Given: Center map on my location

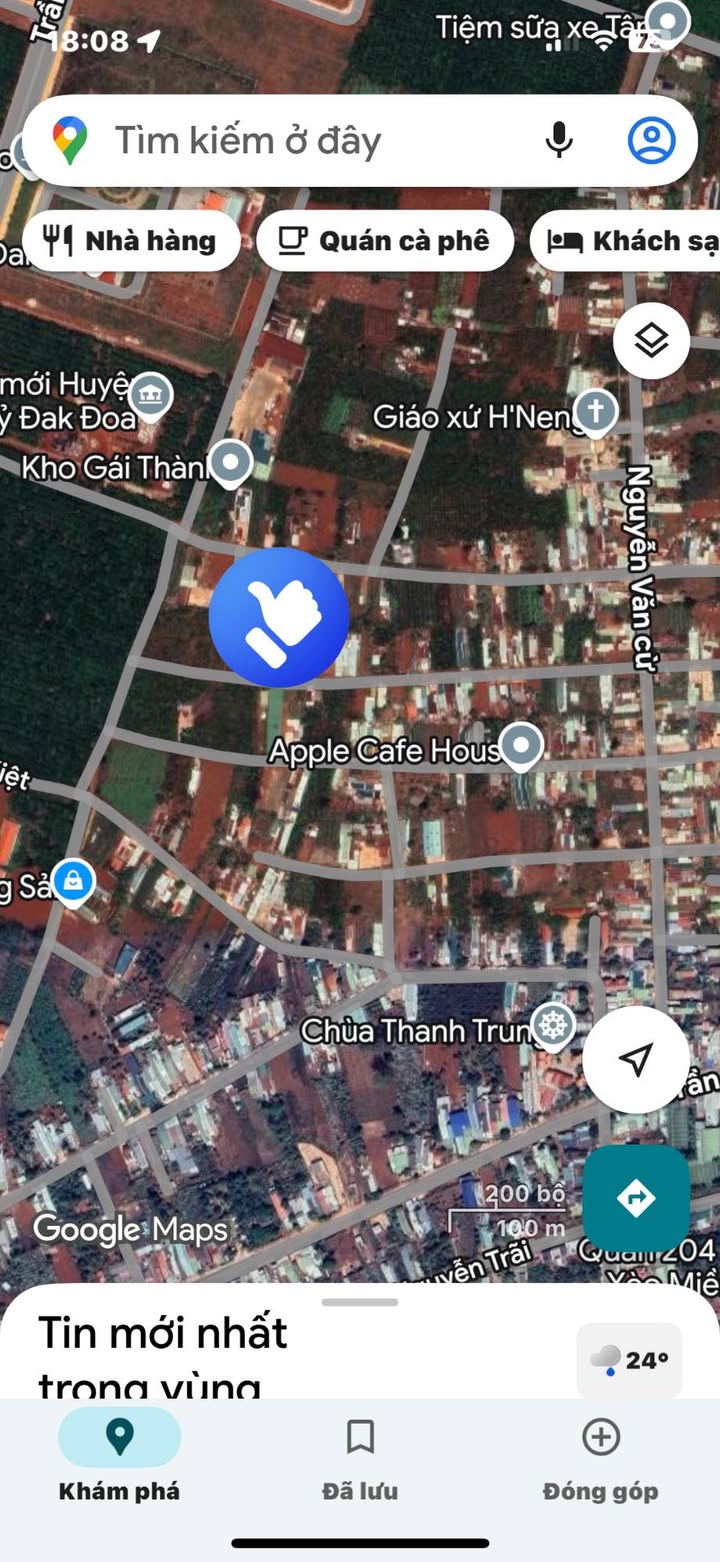Looking at the screenshot, I should [x=636, y=1059].
